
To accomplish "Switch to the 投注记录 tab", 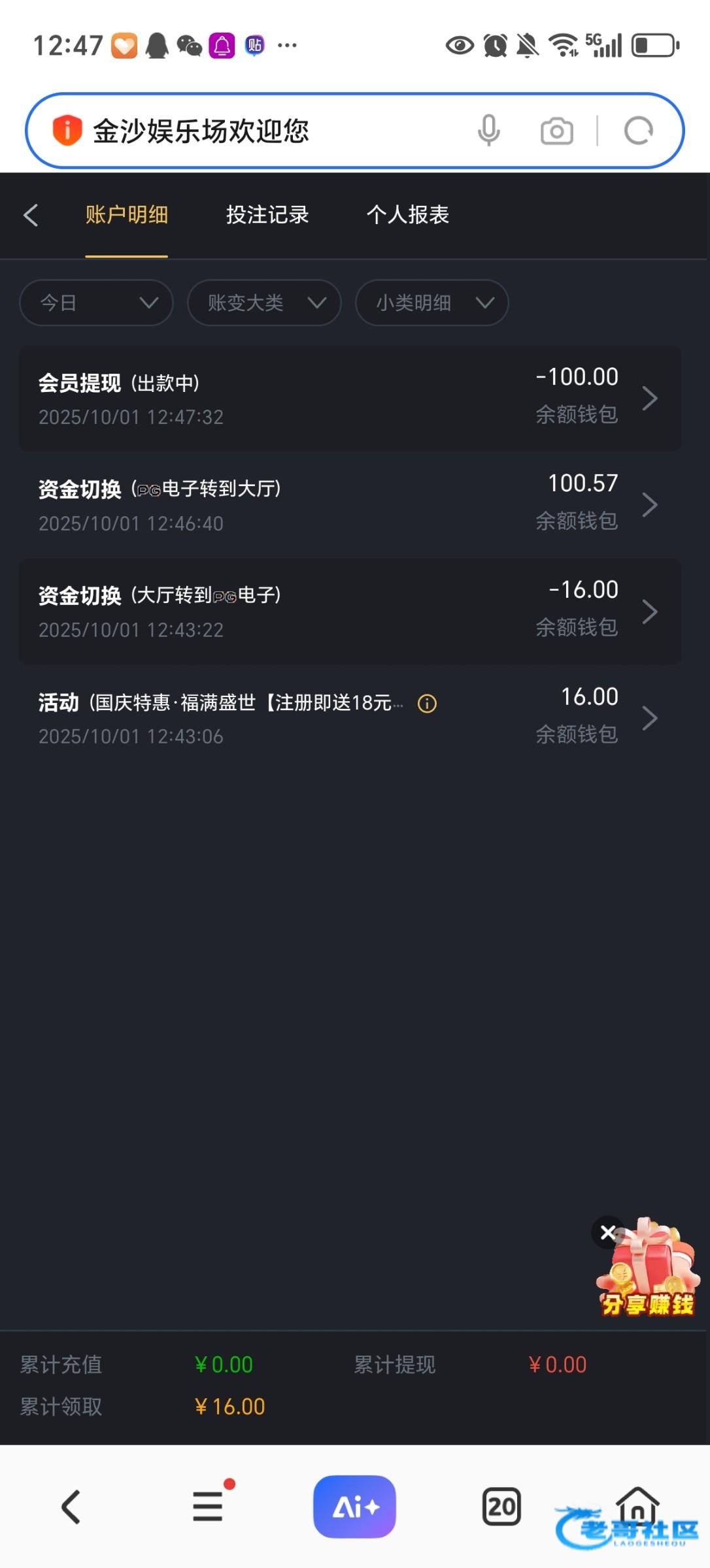I will tap(267, 215).
